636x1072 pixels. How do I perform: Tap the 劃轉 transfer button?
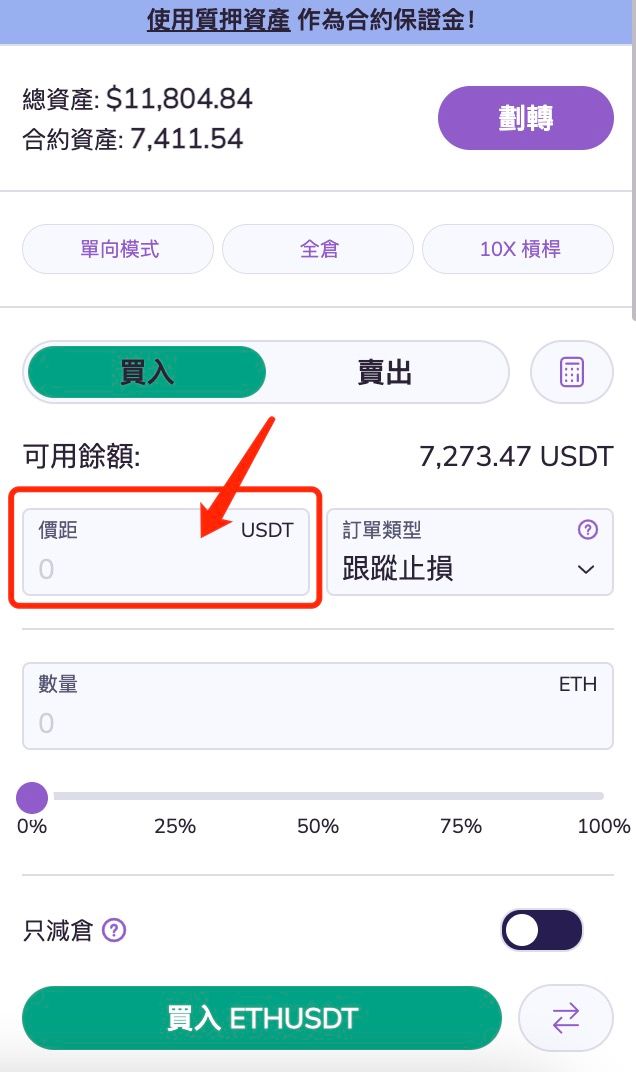coord(525,118)
